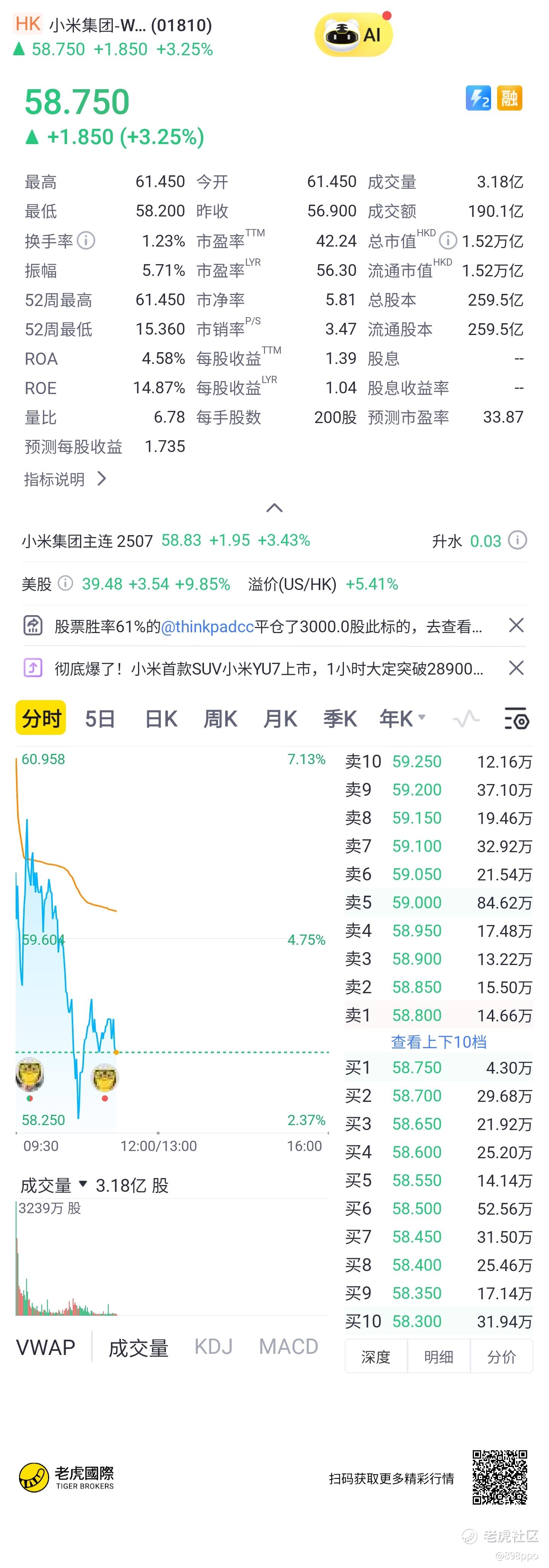
Task: Open @thinkpadcc's profile link
Action: click(207, 626)
